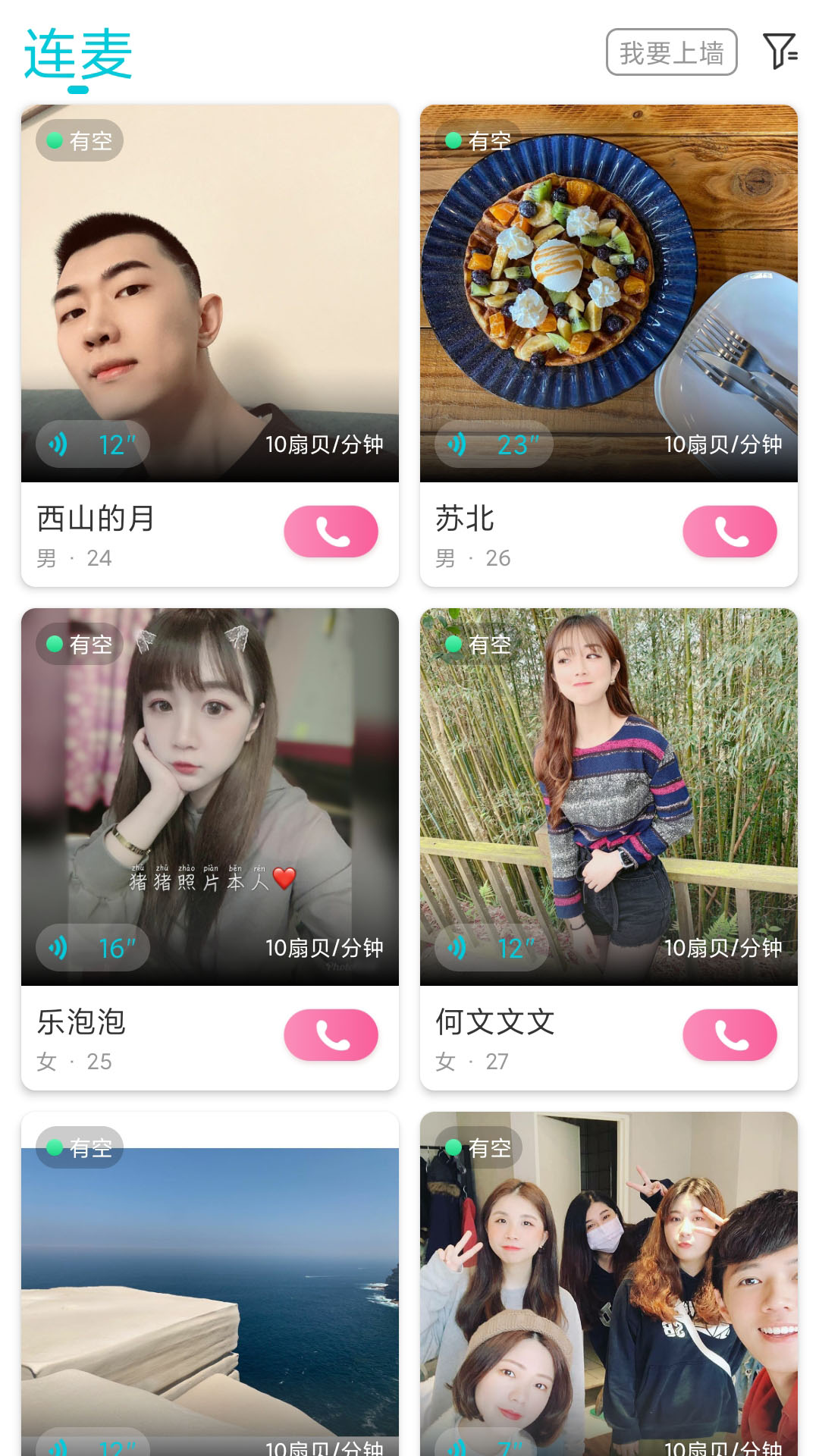Screen dimensions: 819x1456
Task: Tap the 我要上墙 button
Action: click(670, 52)
